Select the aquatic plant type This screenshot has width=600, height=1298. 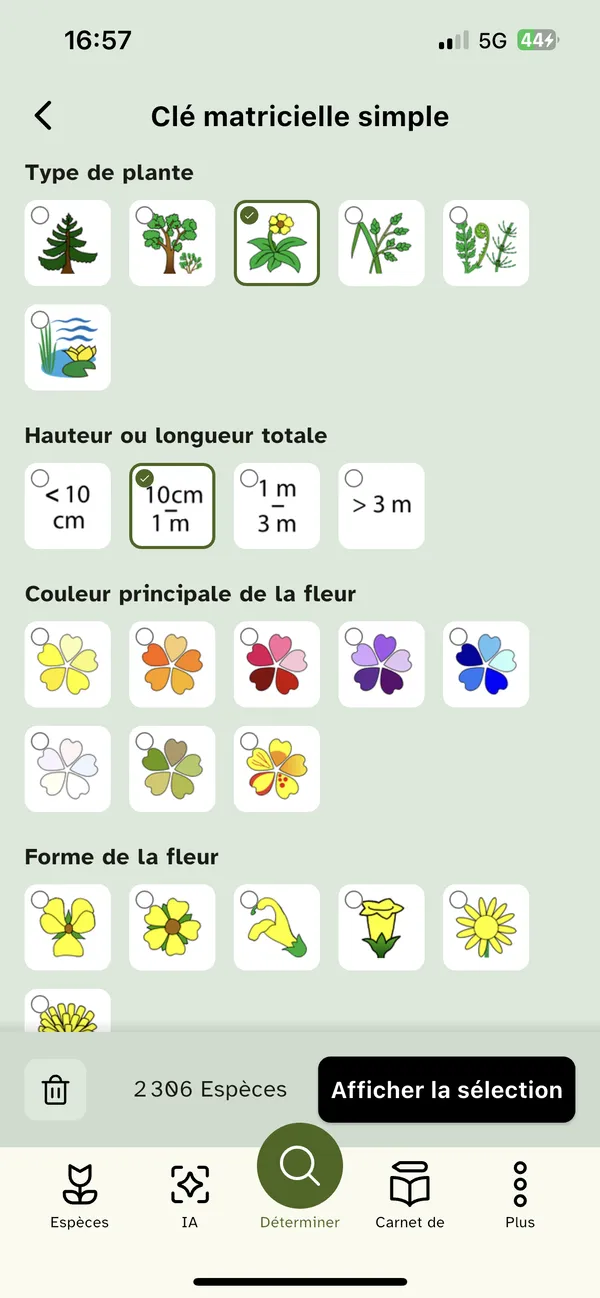[x=68, y=347]
